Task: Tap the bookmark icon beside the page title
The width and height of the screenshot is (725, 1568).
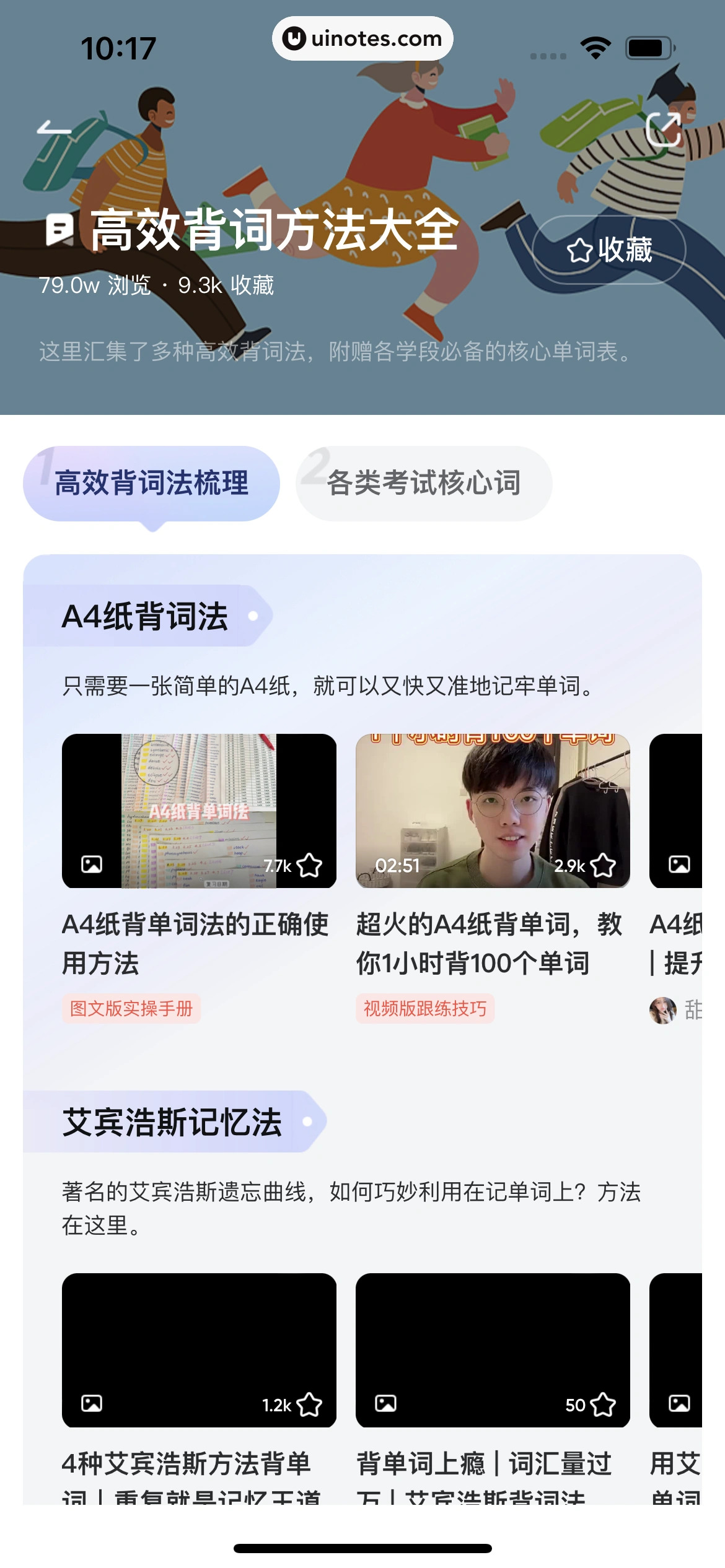Action: pos(59,229)
